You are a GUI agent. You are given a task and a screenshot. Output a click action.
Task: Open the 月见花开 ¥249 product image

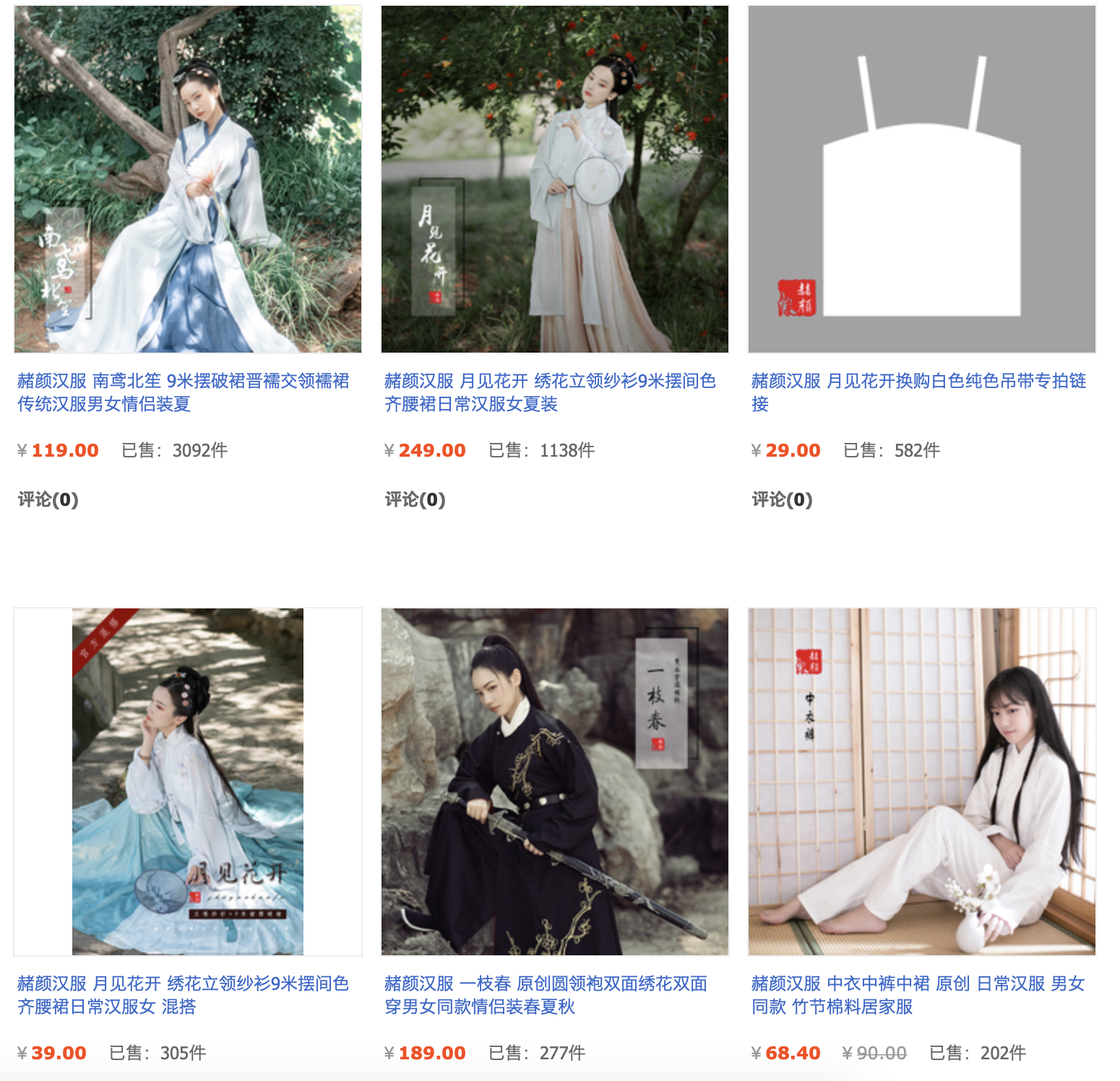555,179
